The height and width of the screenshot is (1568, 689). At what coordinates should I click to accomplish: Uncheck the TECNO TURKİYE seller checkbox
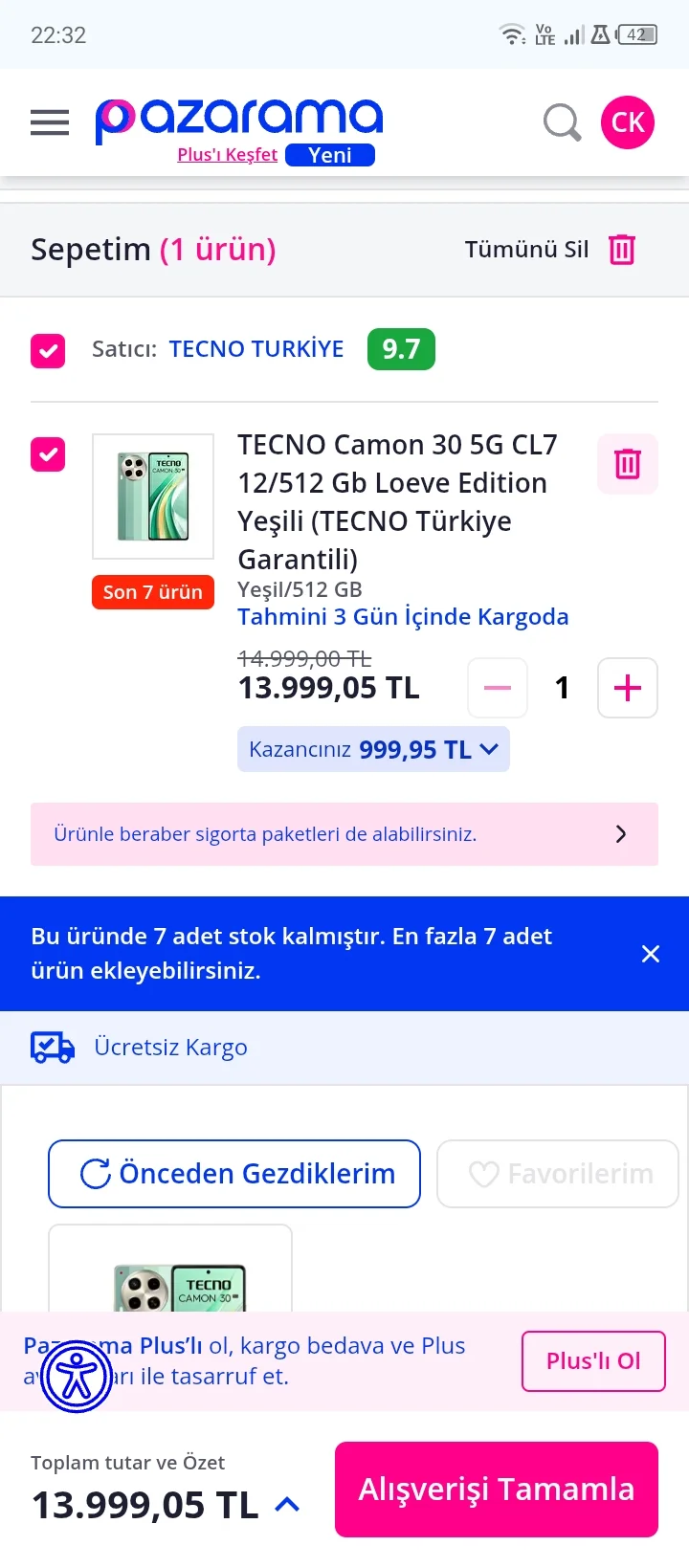[48, 350]
